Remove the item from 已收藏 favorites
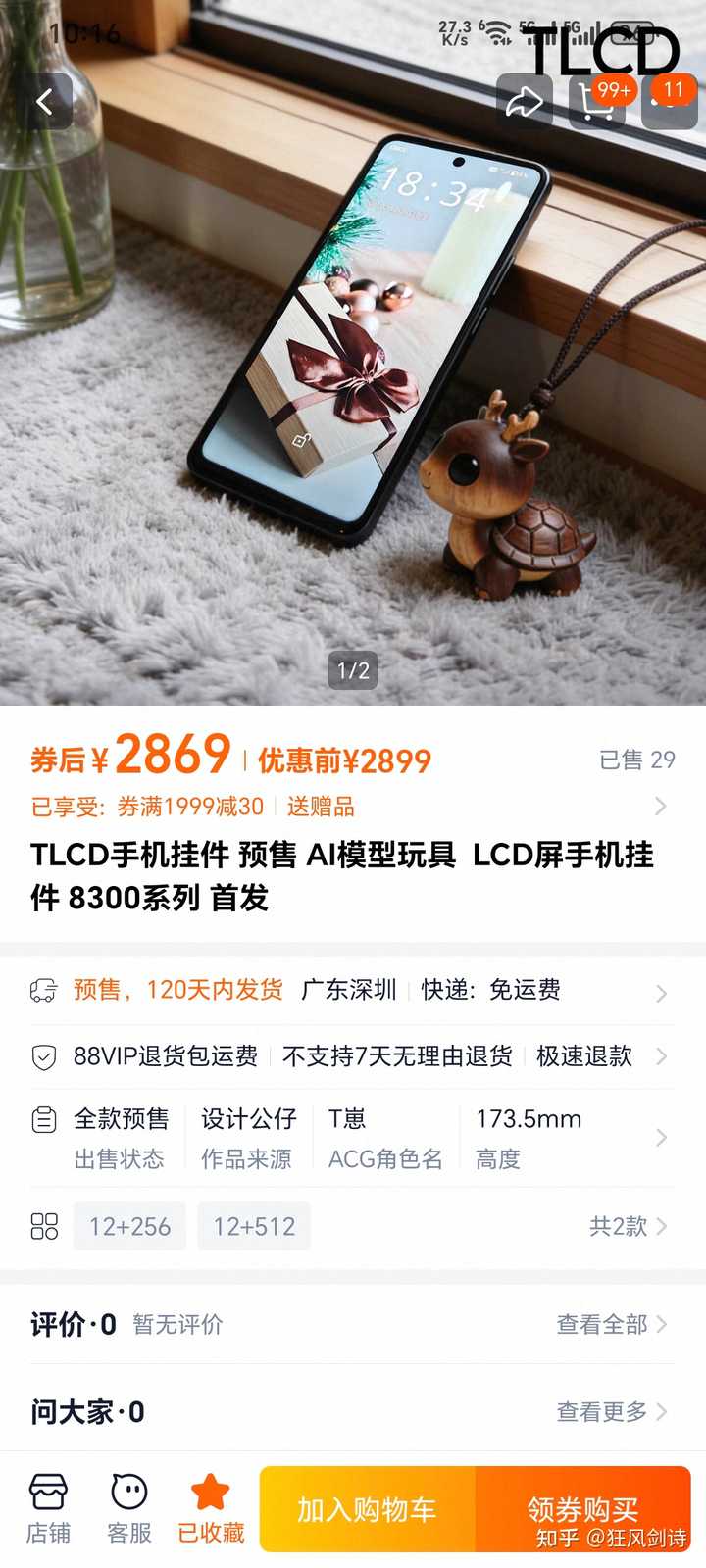The width and height of the screenshot is (706, 1568). tap(211, 1509)
